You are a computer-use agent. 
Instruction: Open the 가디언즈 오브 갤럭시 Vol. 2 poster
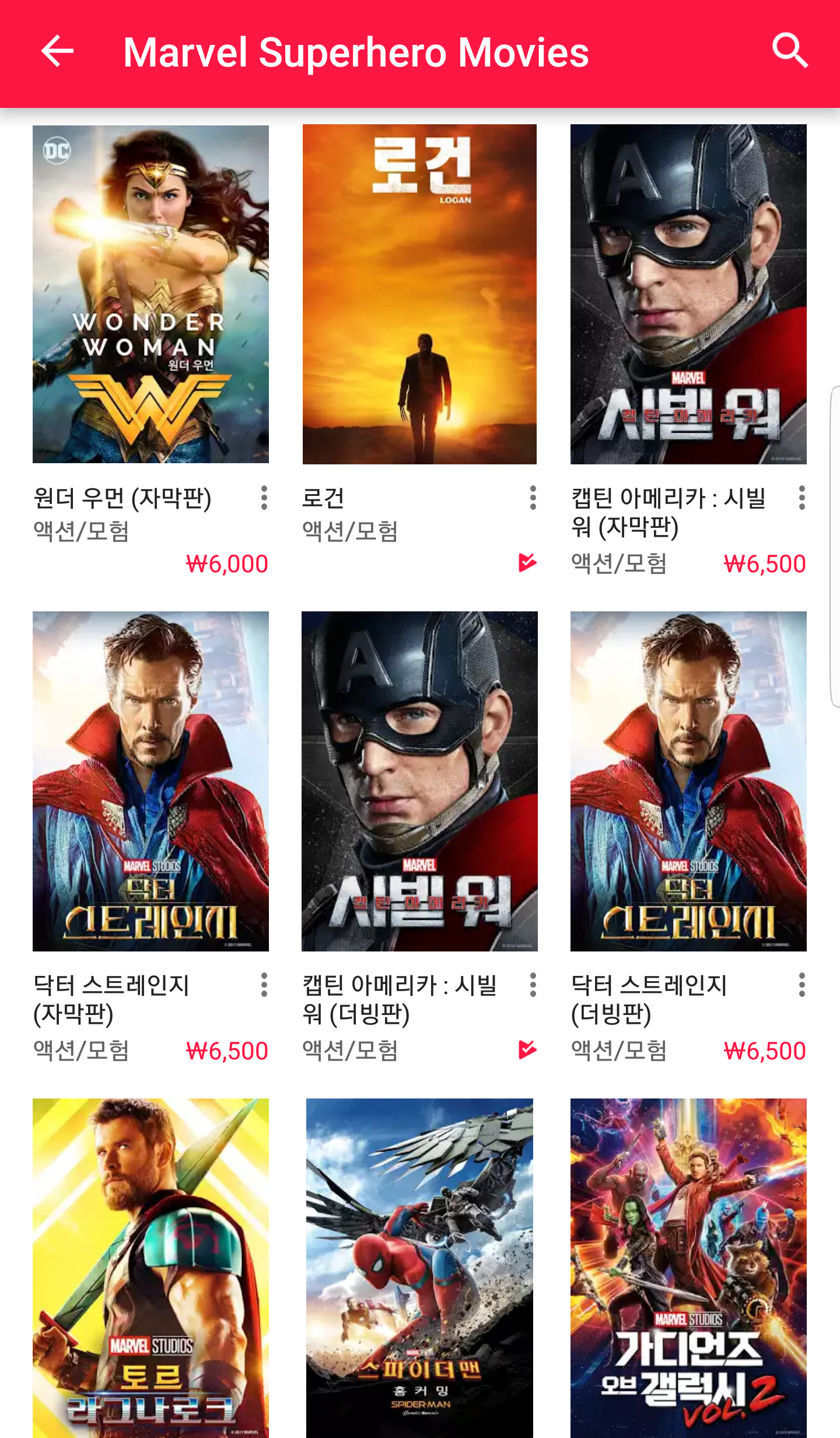[x=688, y=1268]
